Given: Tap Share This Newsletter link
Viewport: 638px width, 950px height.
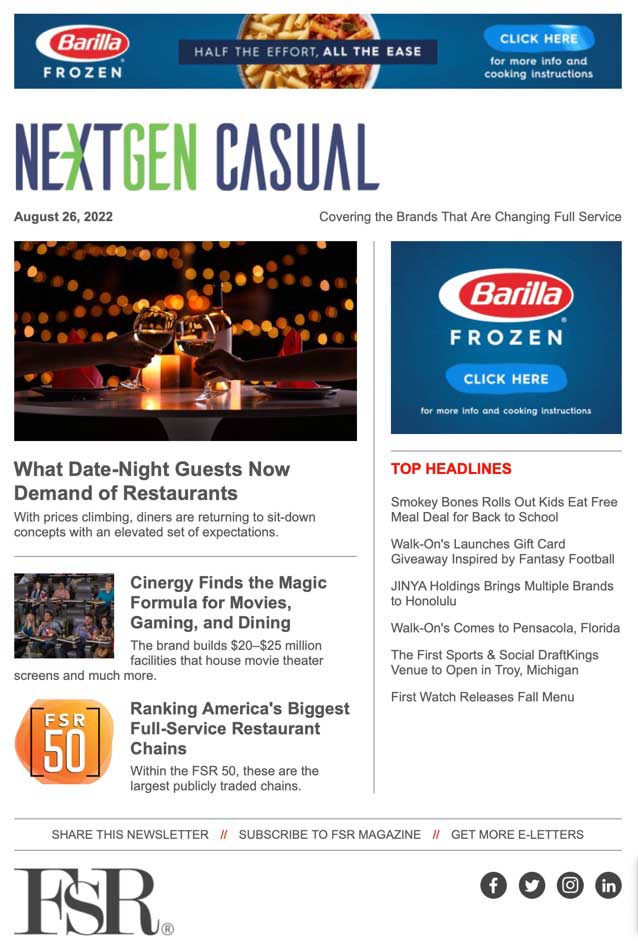Looking at the screenshot, I should [x=130, y=834].
